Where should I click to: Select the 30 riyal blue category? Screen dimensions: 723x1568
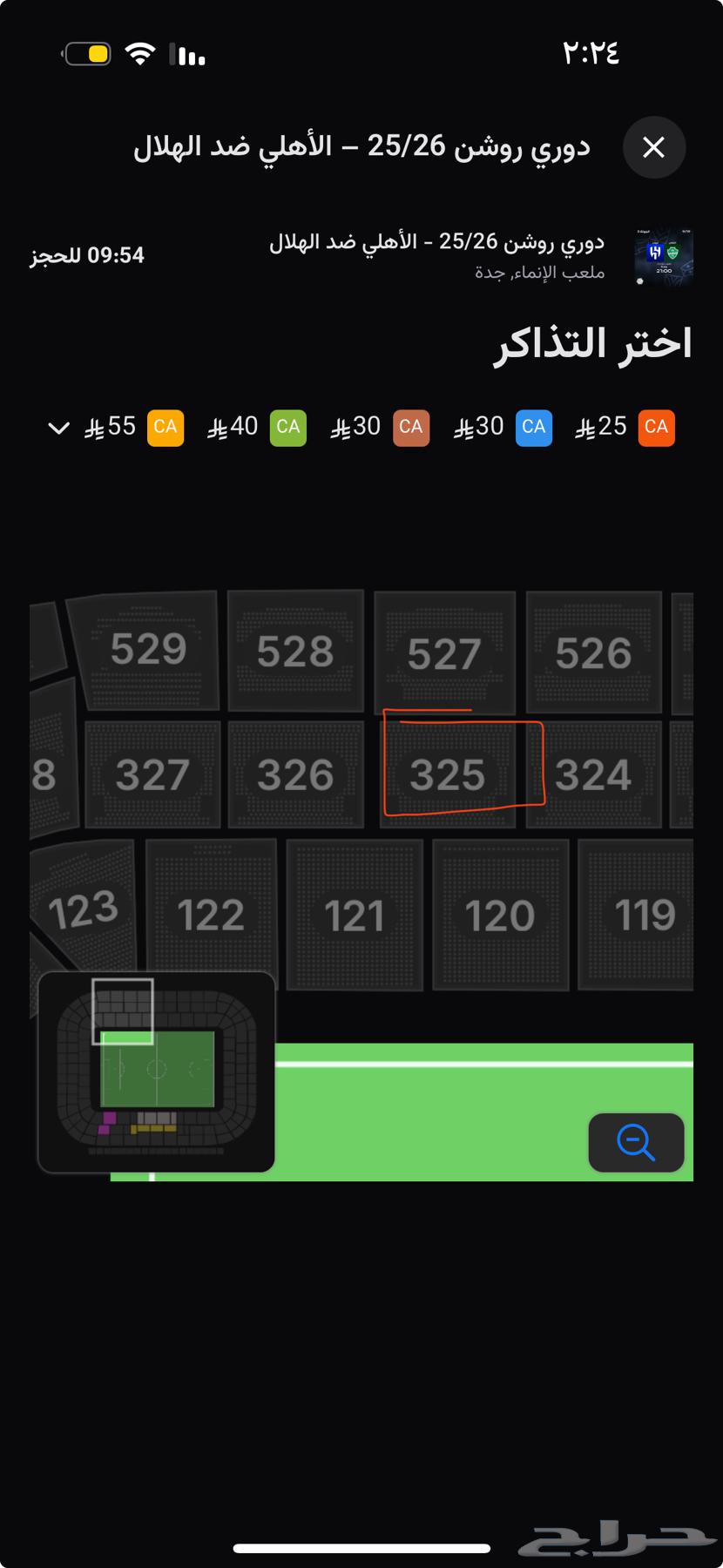pos(503,427)
